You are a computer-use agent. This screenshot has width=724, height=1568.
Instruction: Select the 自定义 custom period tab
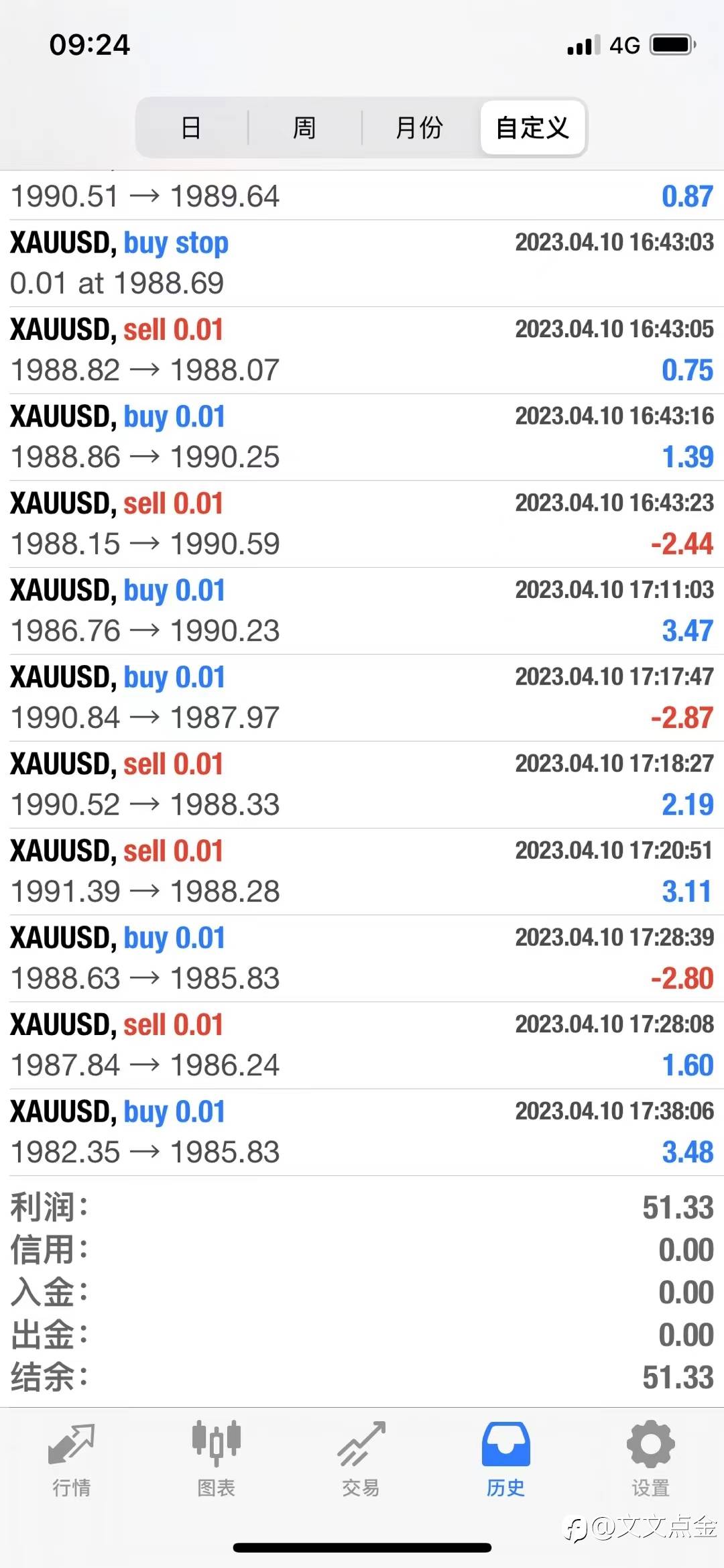click(532, 127)
